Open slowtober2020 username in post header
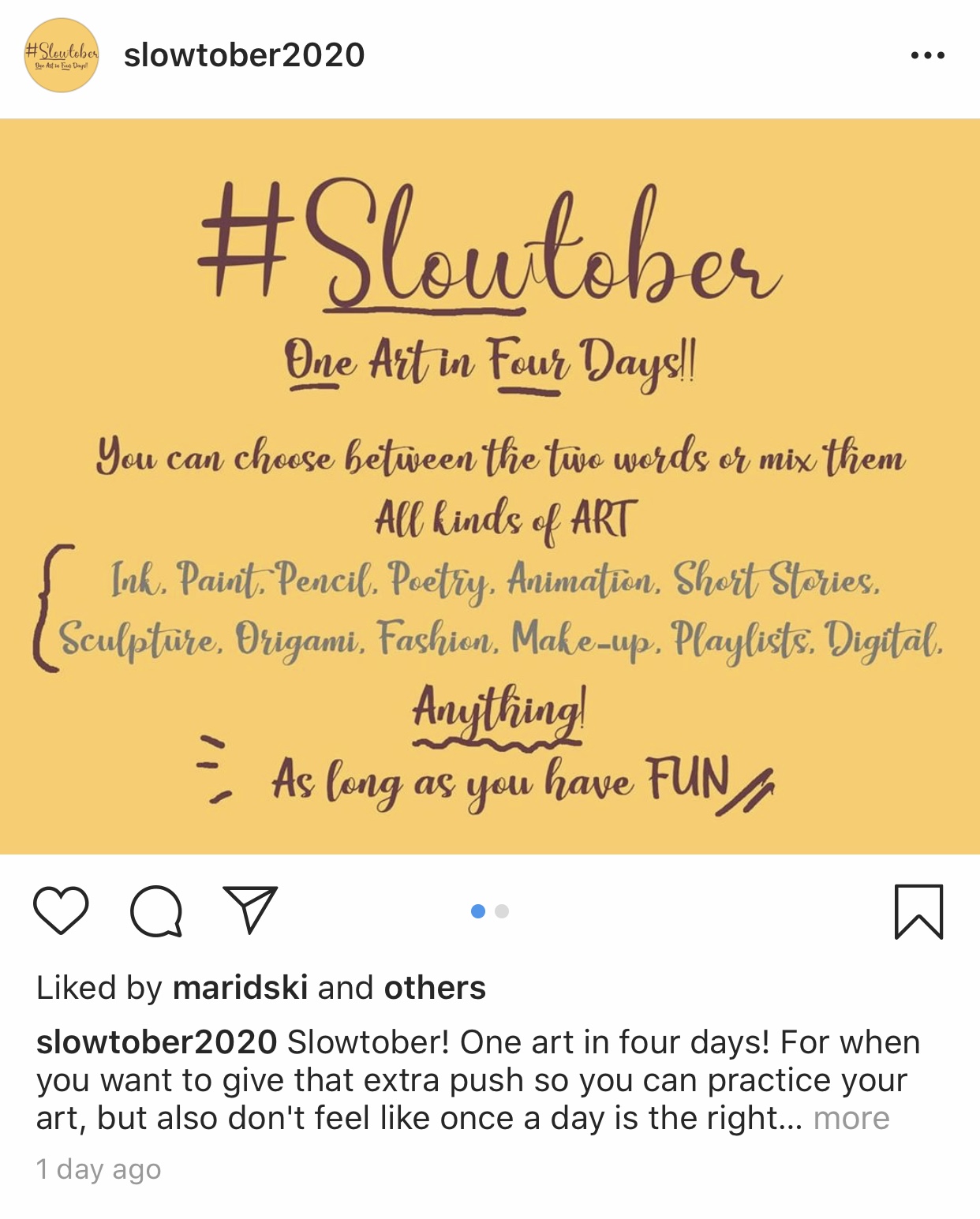980x1219 pixels. pyautogui.click(x=244, y=55)
